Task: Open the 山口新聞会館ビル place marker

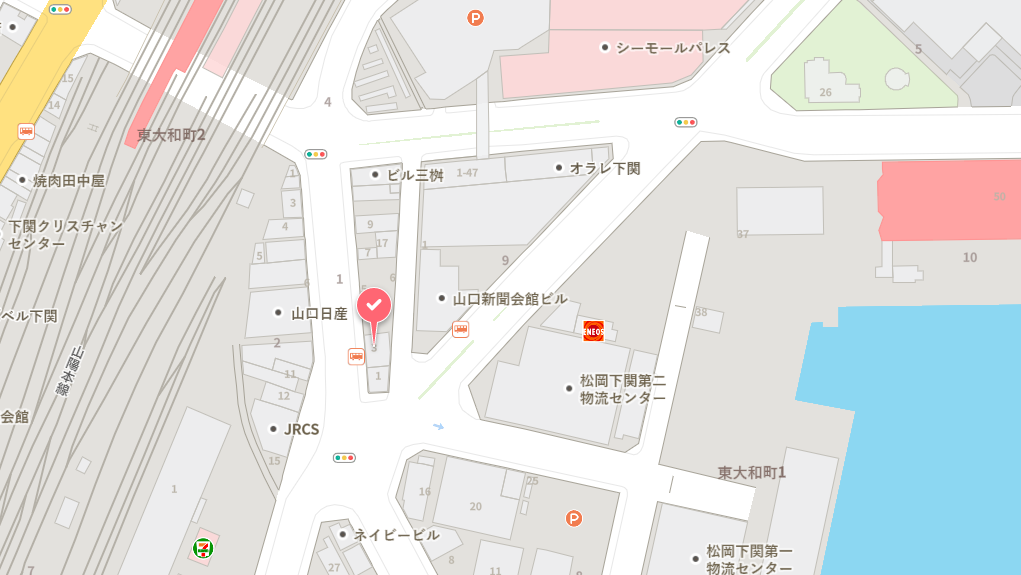Action: point(441,298)
